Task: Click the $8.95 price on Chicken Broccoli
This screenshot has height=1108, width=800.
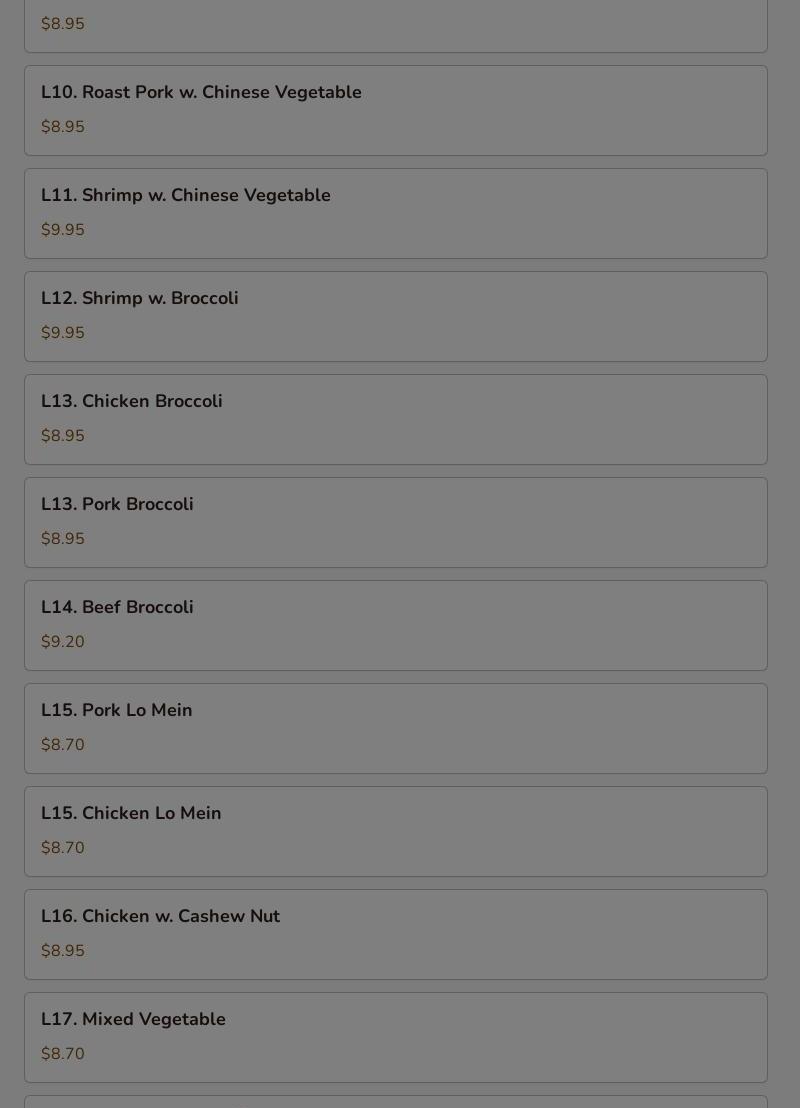Action: point(62,435)
